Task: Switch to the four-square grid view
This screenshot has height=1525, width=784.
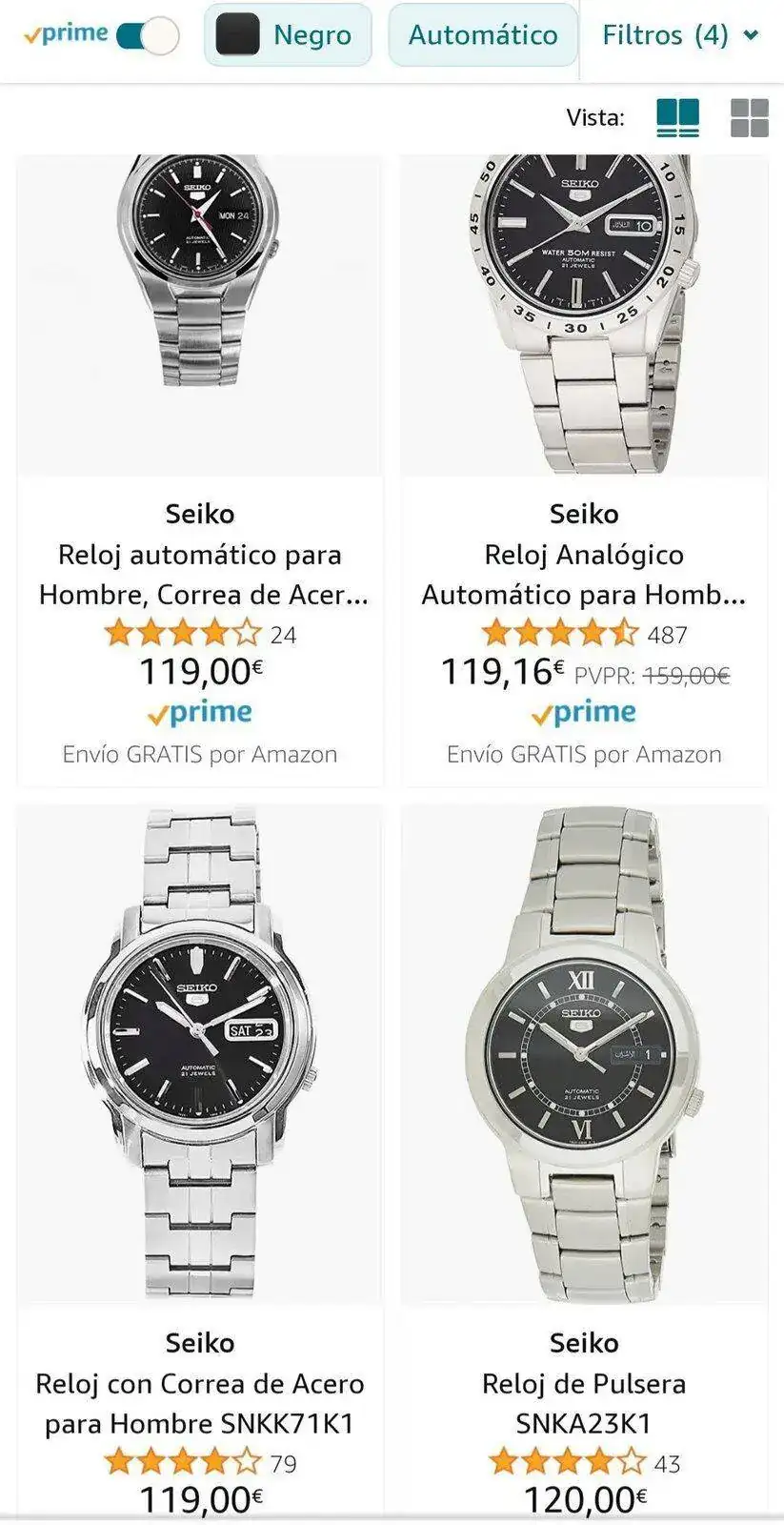Action: [x=749, y=118]
